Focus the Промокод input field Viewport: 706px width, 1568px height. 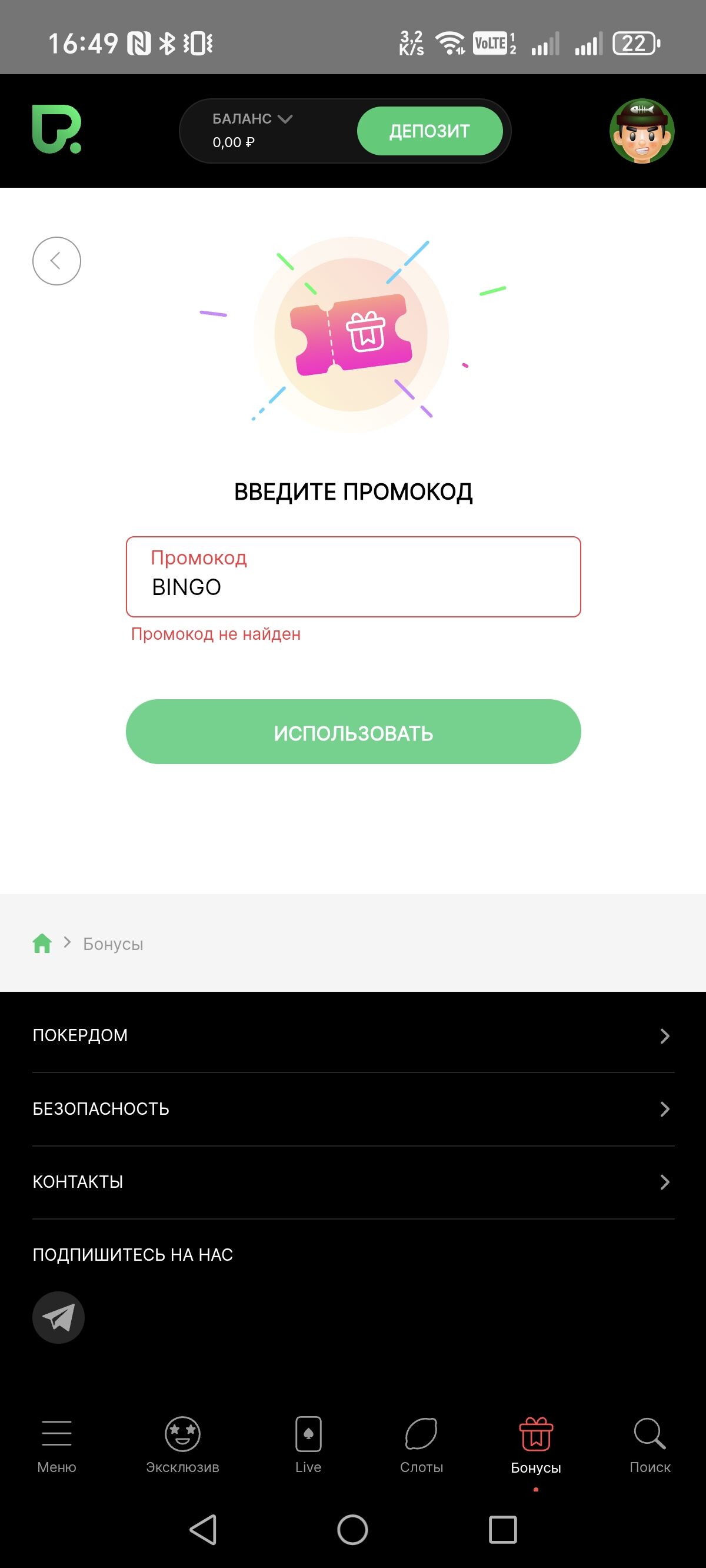[x=353, y=576]
